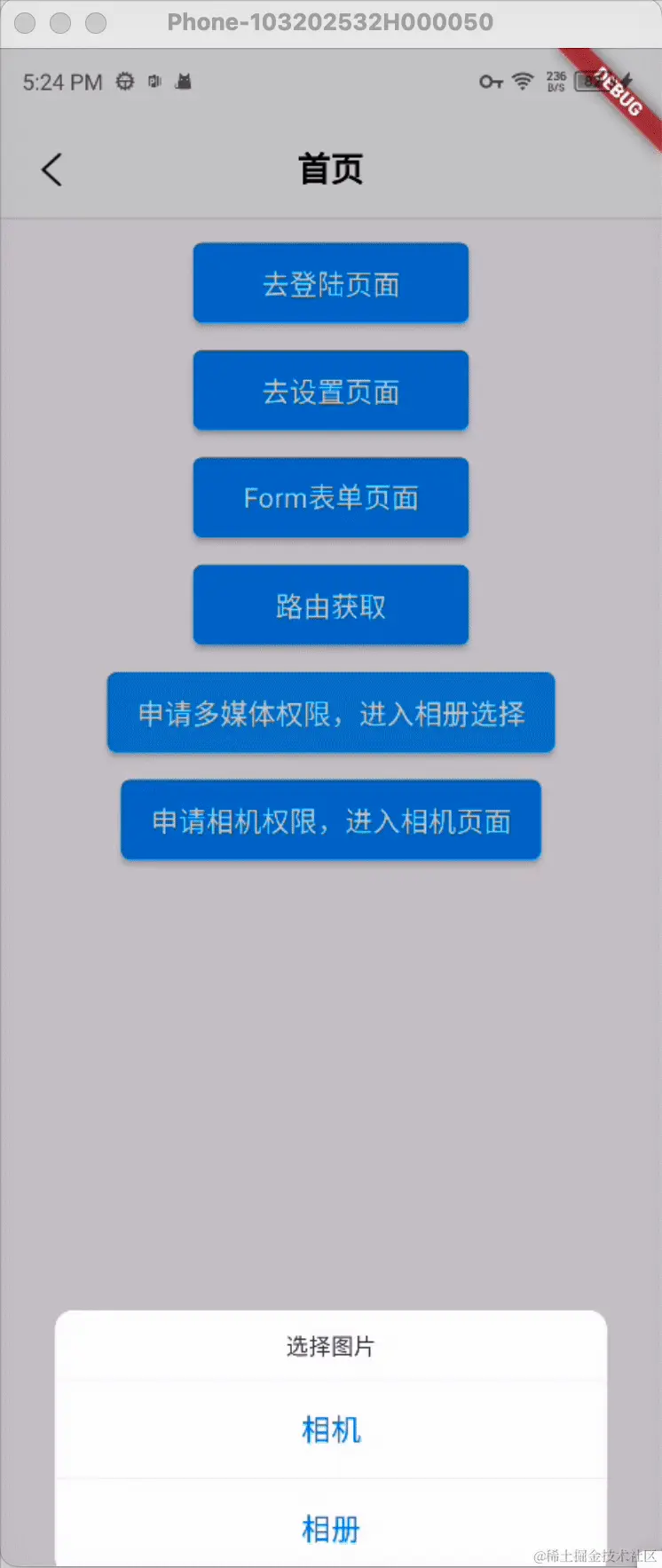Select 相机 in the image picker sheet
Screen dimensions: 662x1568
331,1429
